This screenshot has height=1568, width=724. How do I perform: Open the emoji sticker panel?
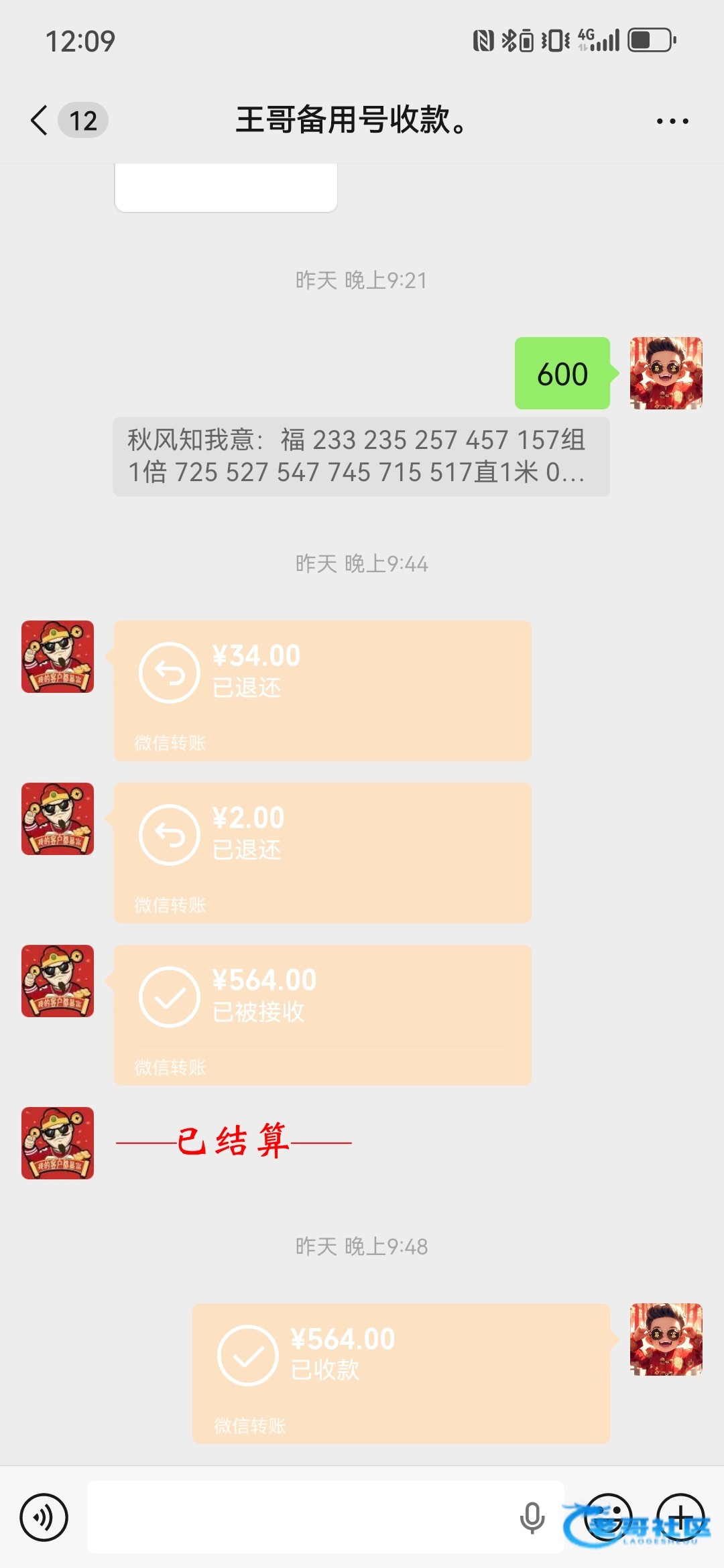[x=608, y=1517]
